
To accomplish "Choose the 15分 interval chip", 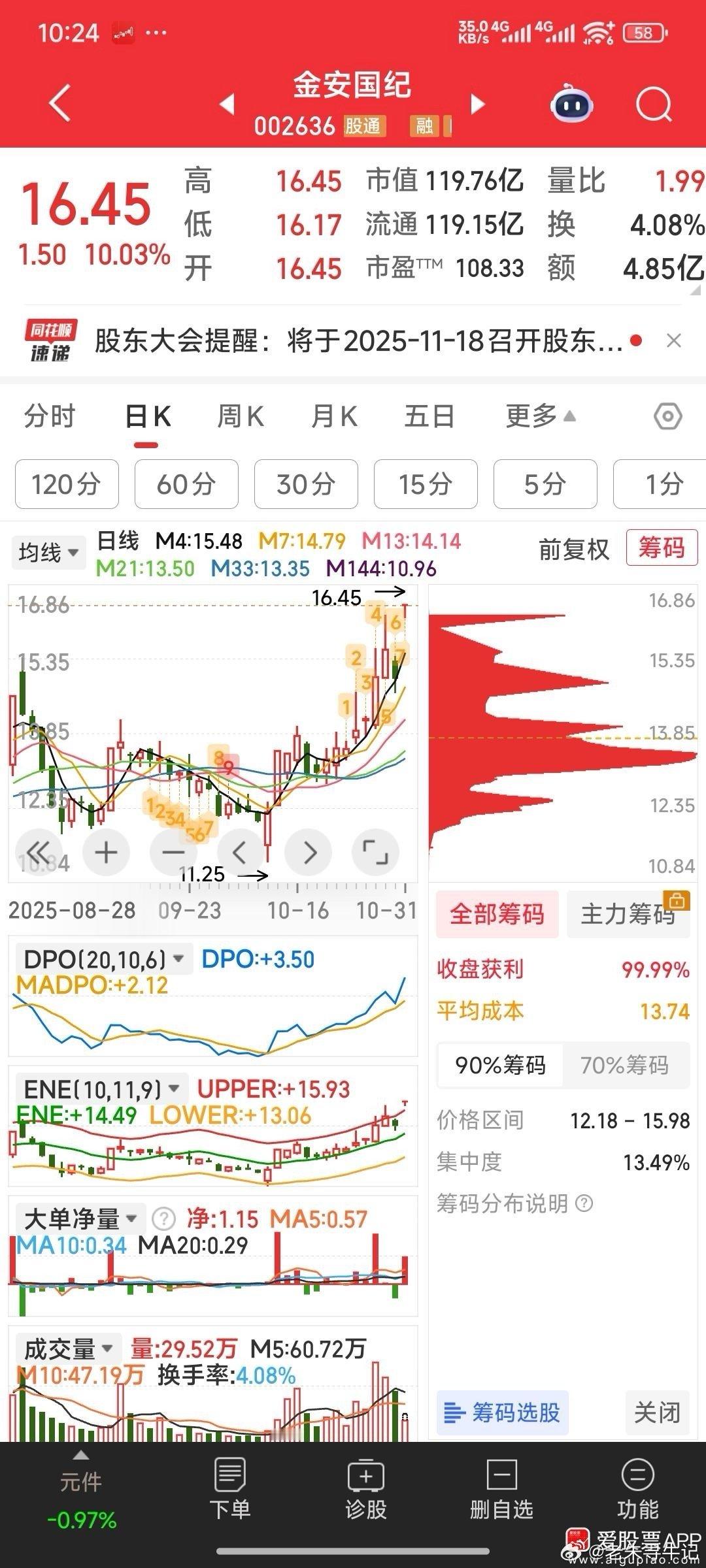I will click(x=426, y=484).
